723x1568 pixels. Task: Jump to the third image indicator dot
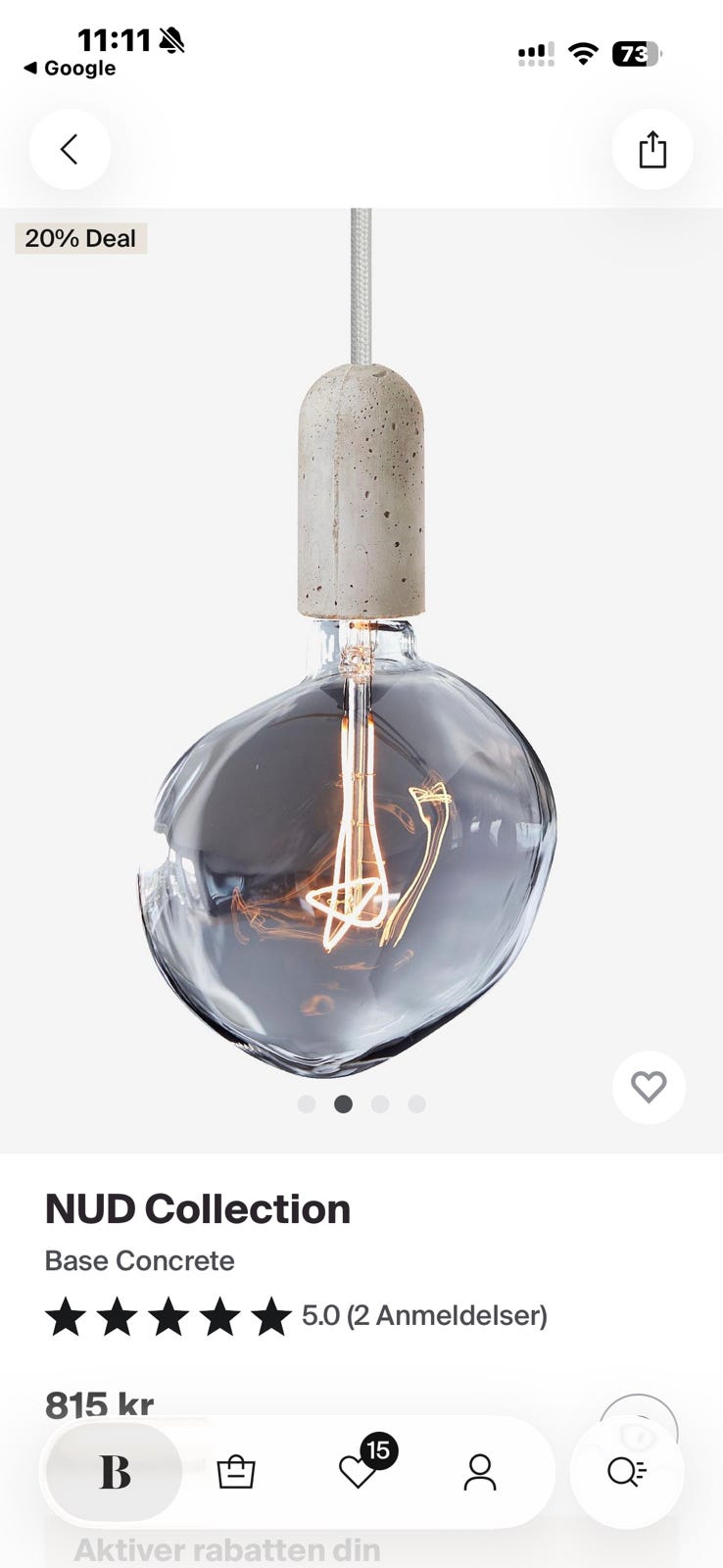(380, 1104)
